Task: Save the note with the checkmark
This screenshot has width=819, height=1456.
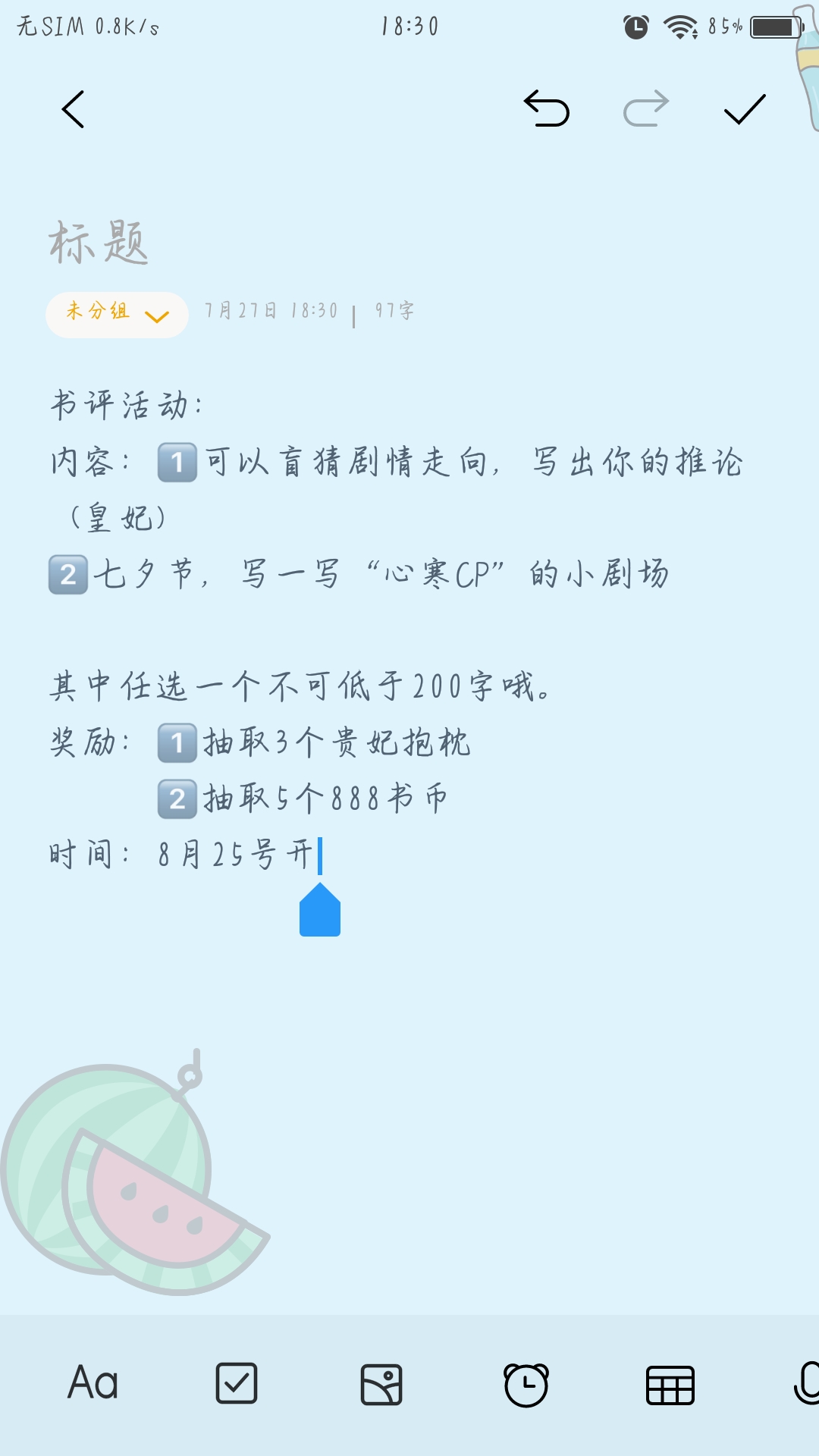Action: pyautogui.click(x=745, y=109)
